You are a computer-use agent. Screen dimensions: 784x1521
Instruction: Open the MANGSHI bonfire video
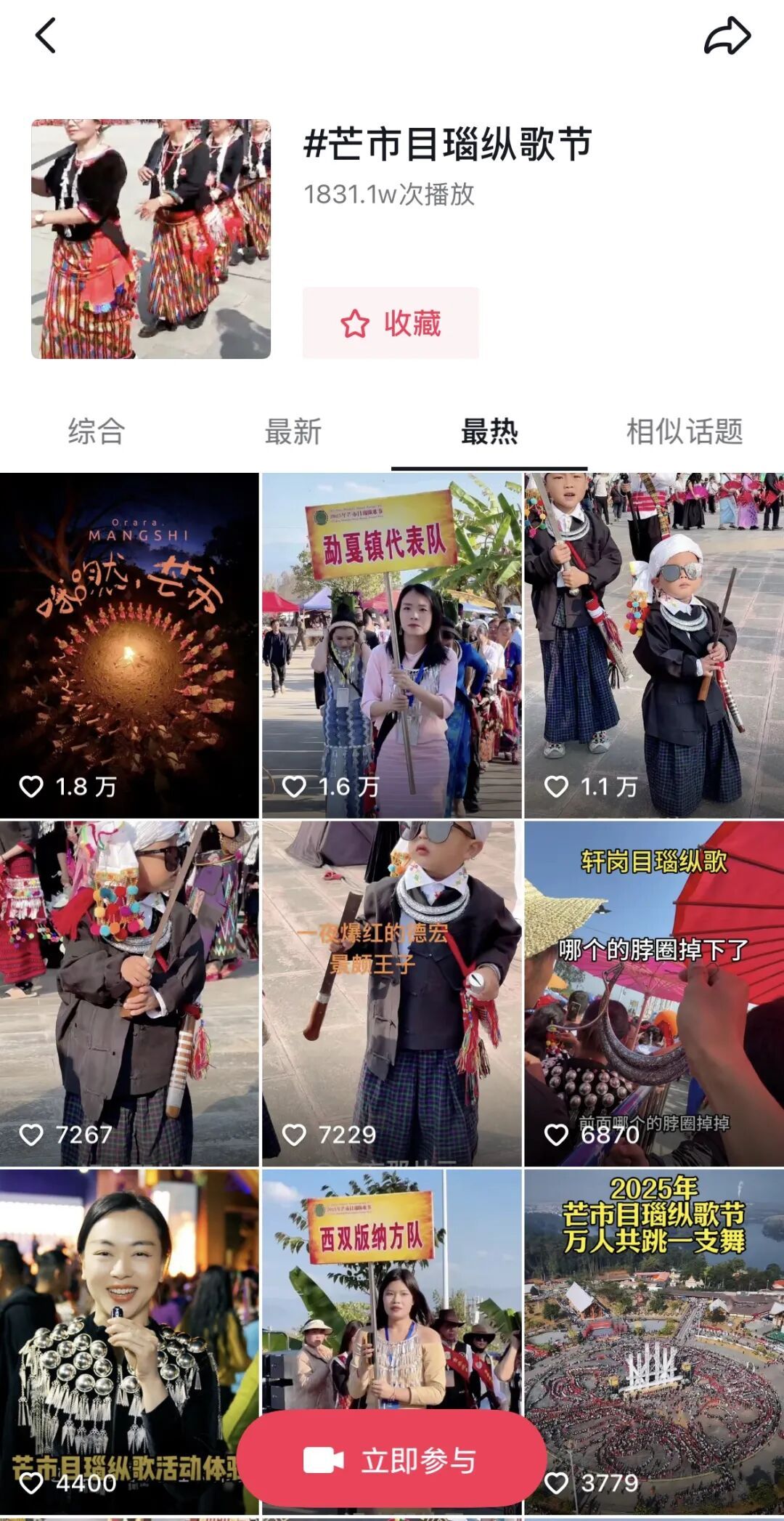129,645
